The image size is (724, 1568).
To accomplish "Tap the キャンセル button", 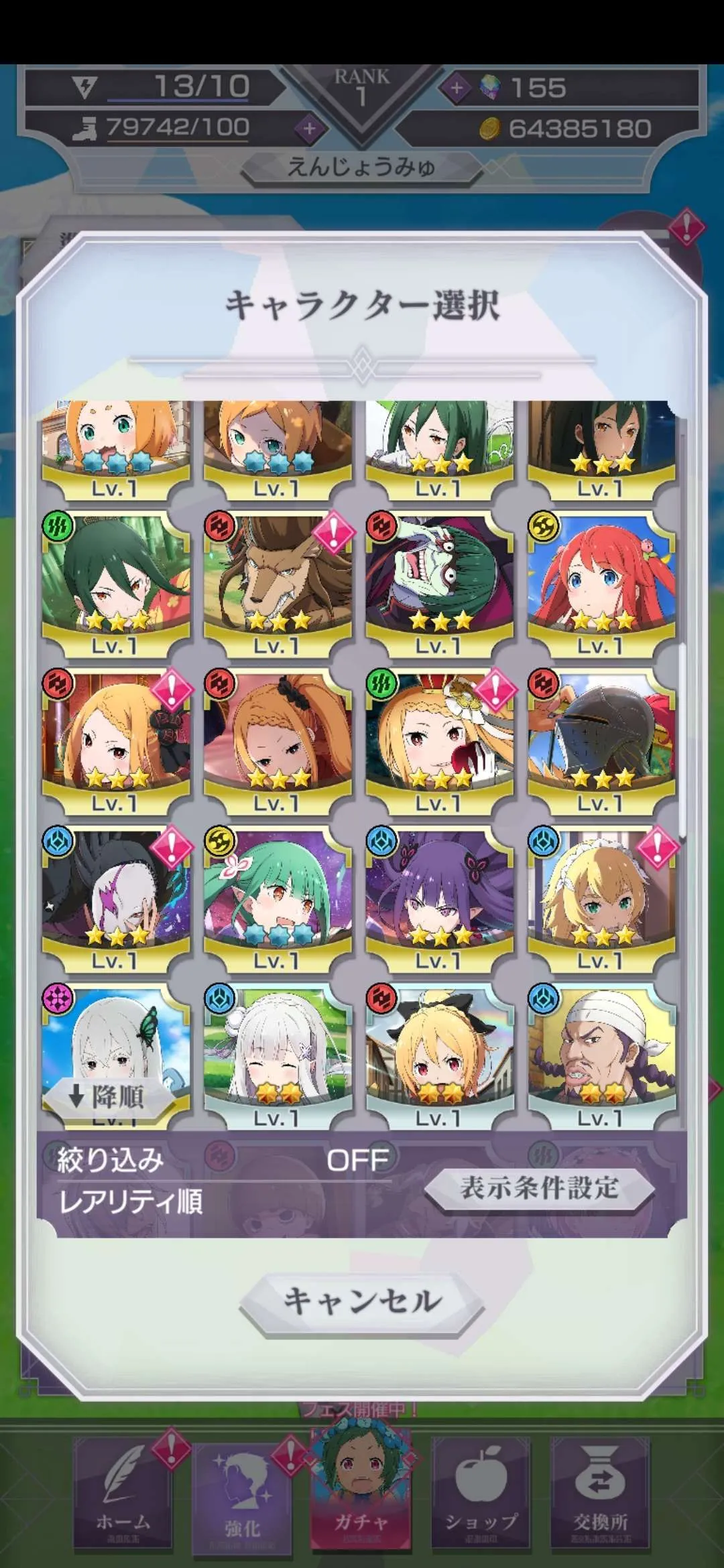I will (362, 1301).
